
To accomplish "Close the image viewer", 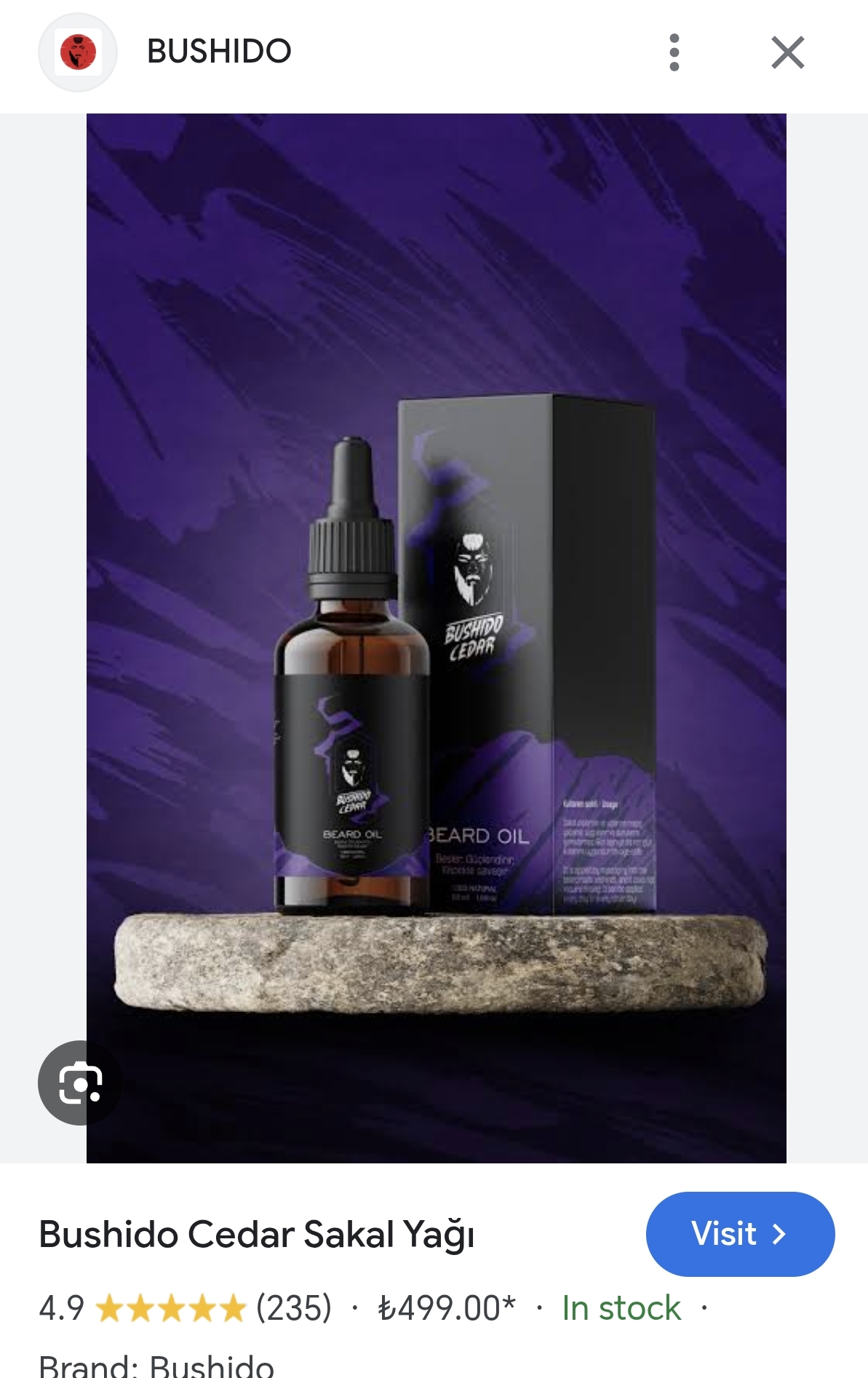I will click(787, 52).
